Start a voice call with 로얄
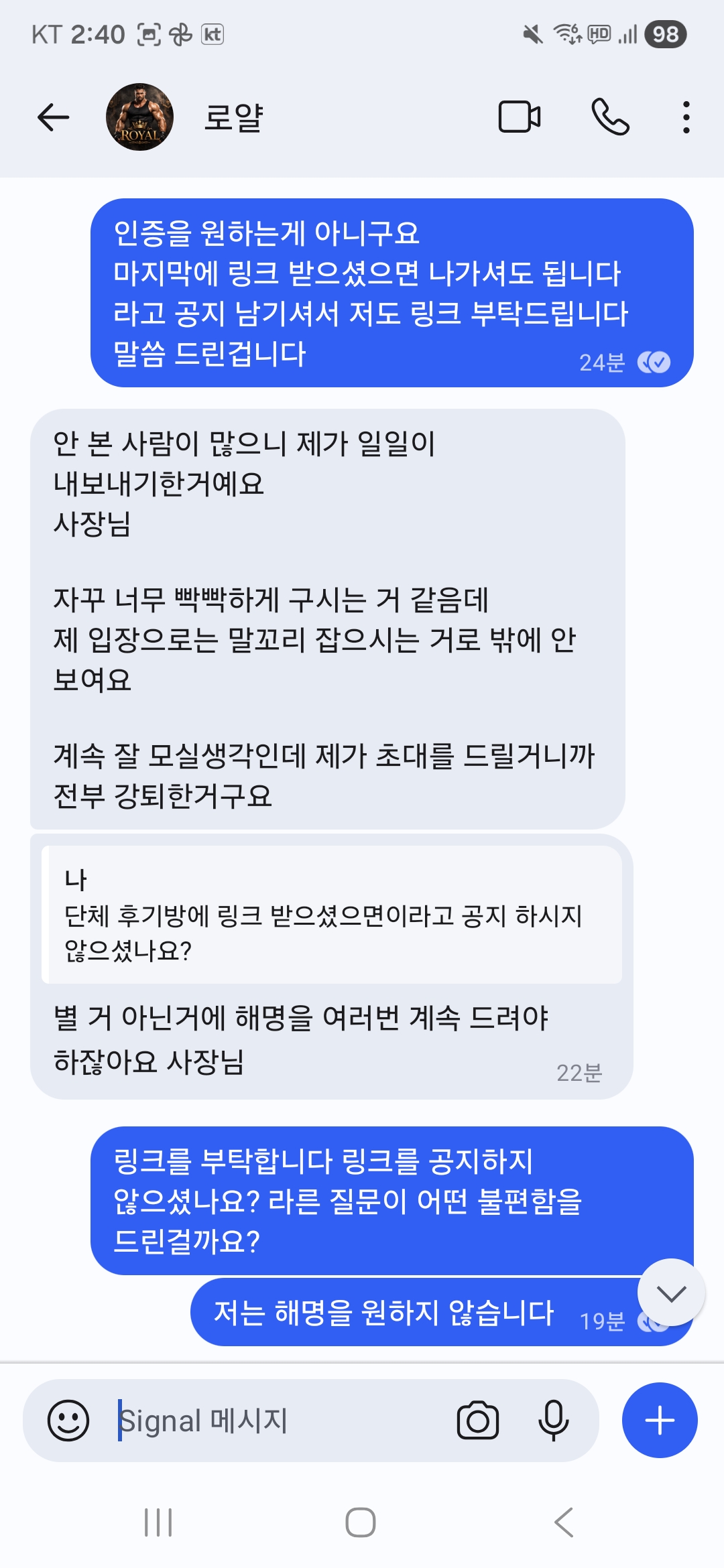Screen dimensions: 724x1568 (610, 117)
